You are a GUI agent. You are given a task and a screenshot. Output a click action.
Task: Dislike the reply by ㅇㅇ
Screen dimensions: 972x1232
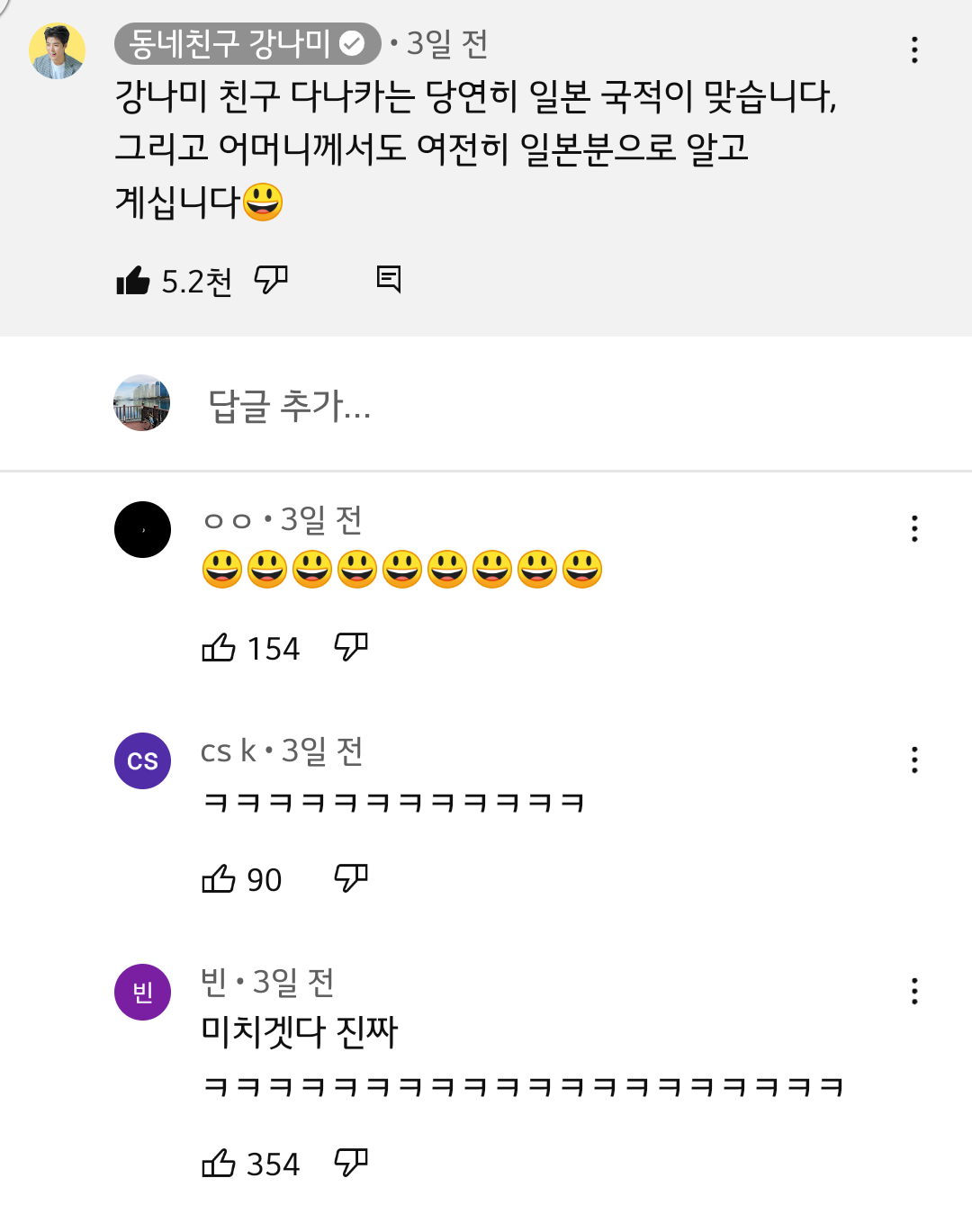351,647
